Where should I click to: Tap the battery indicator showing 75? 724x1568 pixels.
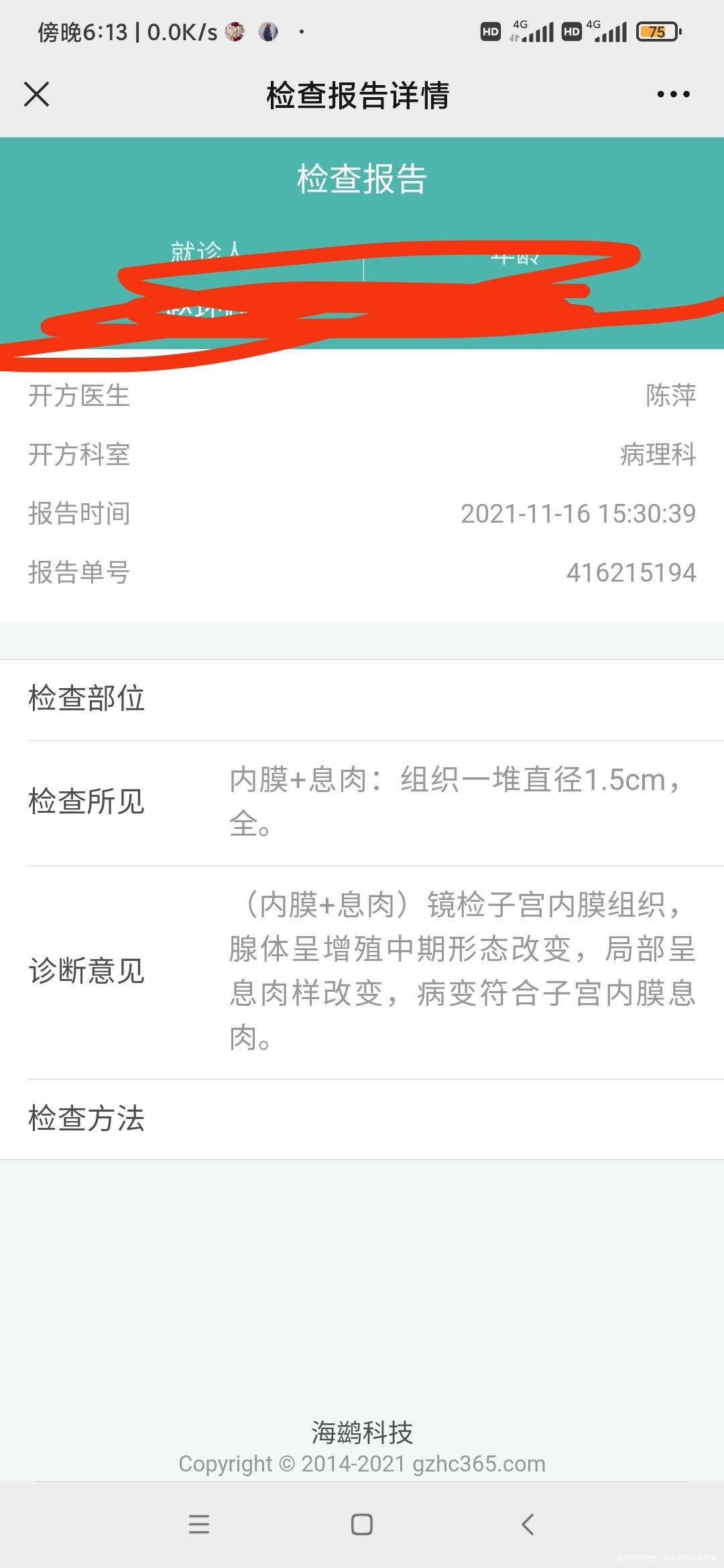point(656,31)
